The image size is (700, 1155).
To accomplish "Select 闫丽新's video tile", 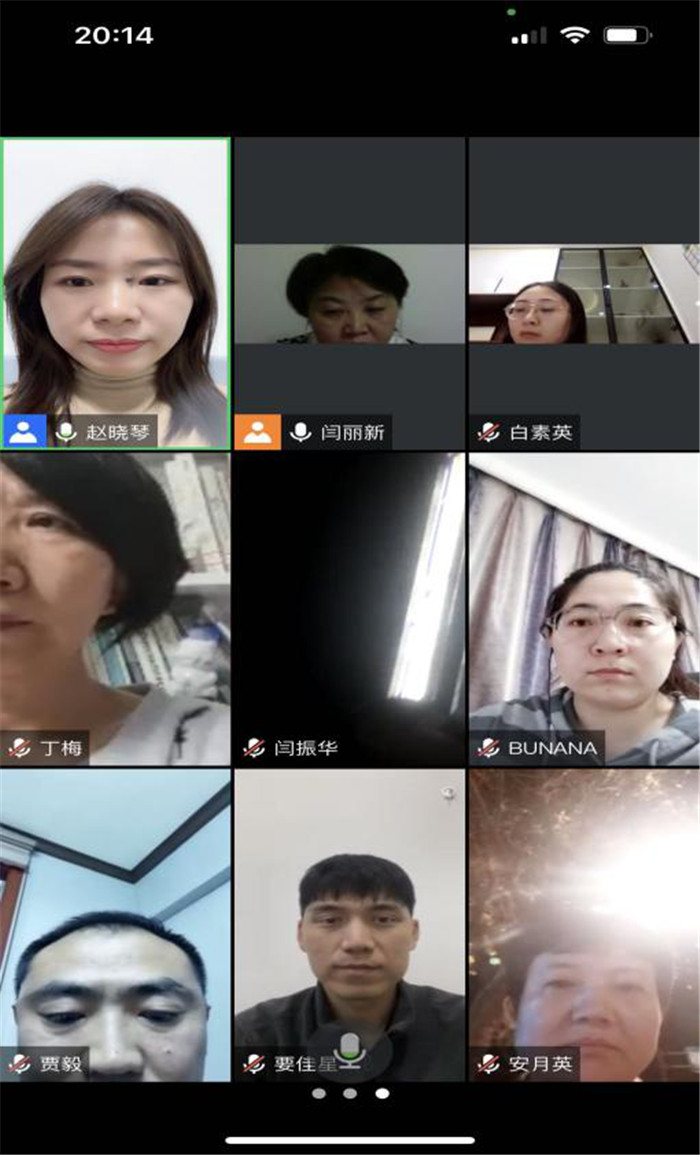I will [349, 294].
